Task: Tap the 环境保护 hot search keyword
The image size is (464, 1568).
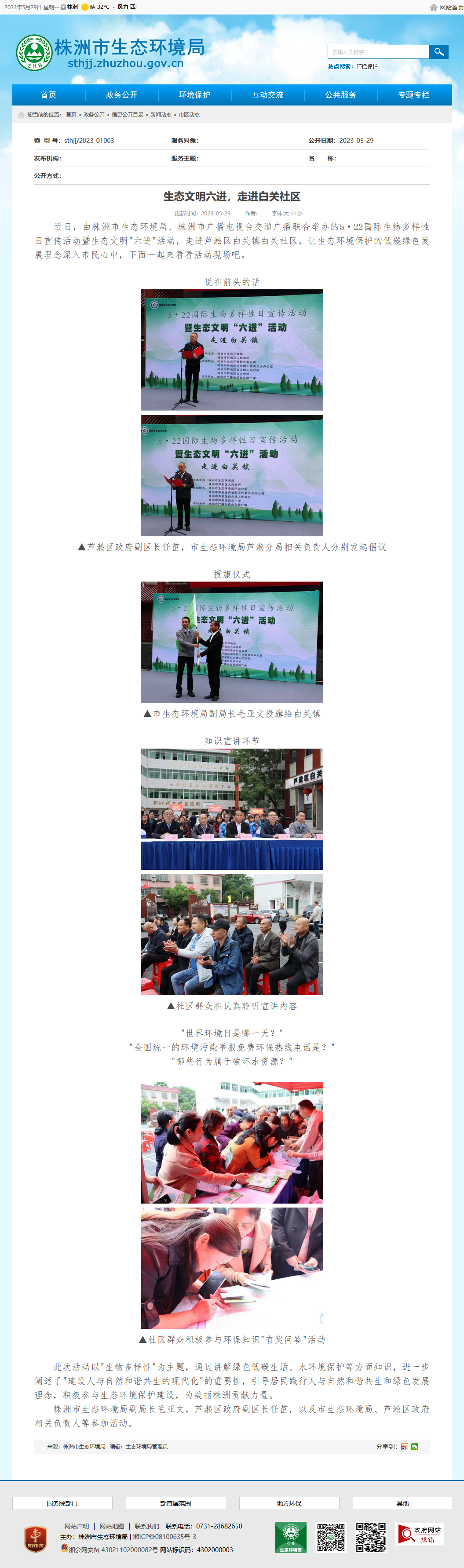Action: [x=367, y=66]
